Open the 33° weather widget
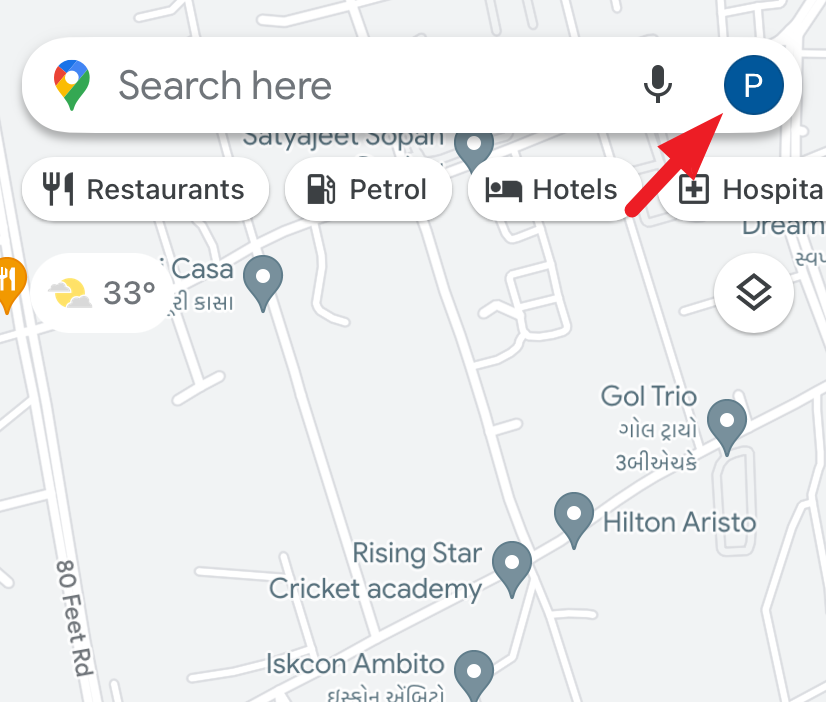 (x=103, y=293)
